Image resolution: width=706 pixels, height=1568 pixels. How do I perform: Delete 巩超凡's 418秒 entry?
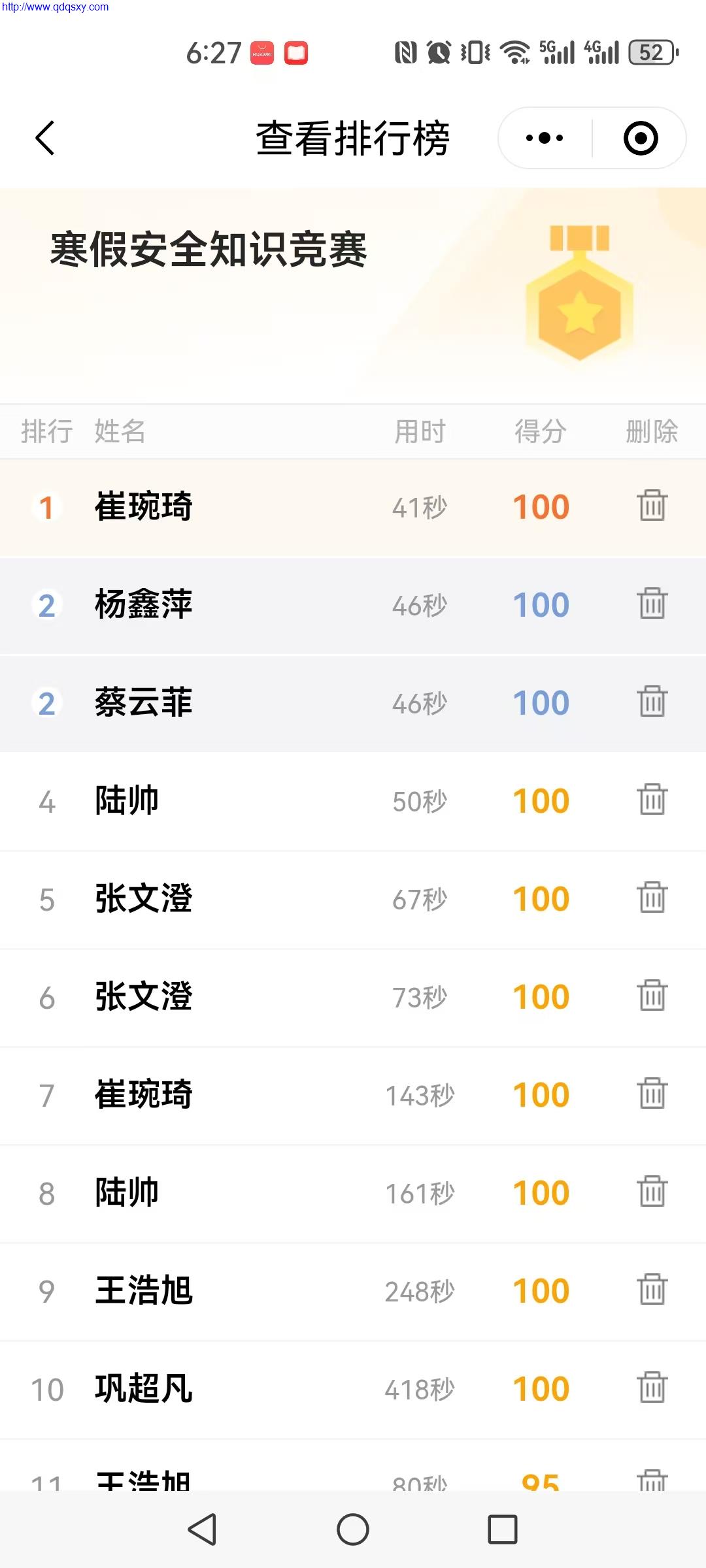coord(652,1388)
